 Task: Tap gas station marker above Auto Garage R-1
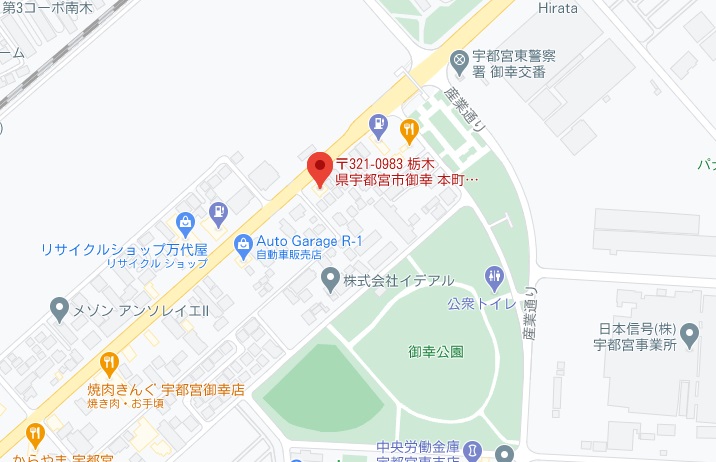pyautogui.click(x=218, y=210)
